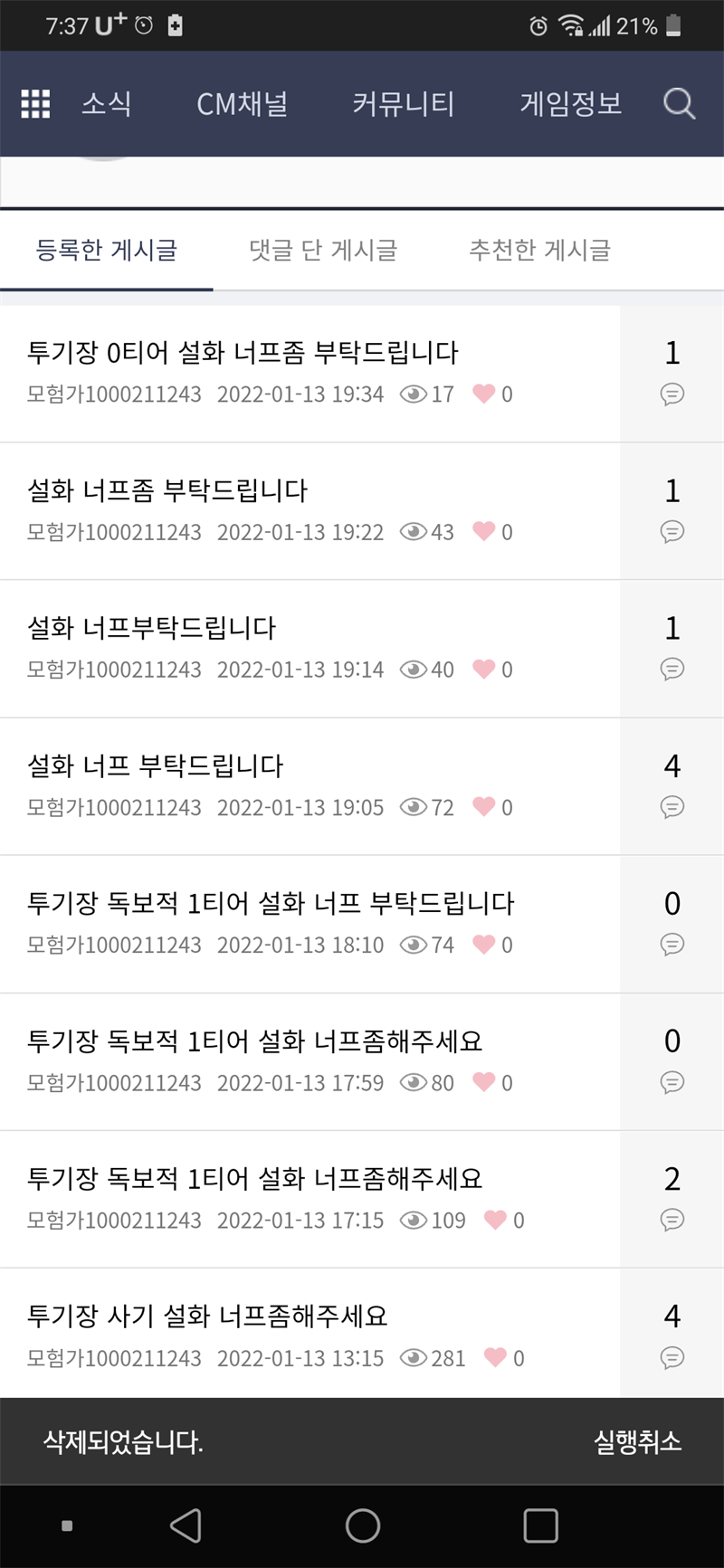724x1568 pixels.
Task: Switch to CM채널
Action: pos(243,104)
